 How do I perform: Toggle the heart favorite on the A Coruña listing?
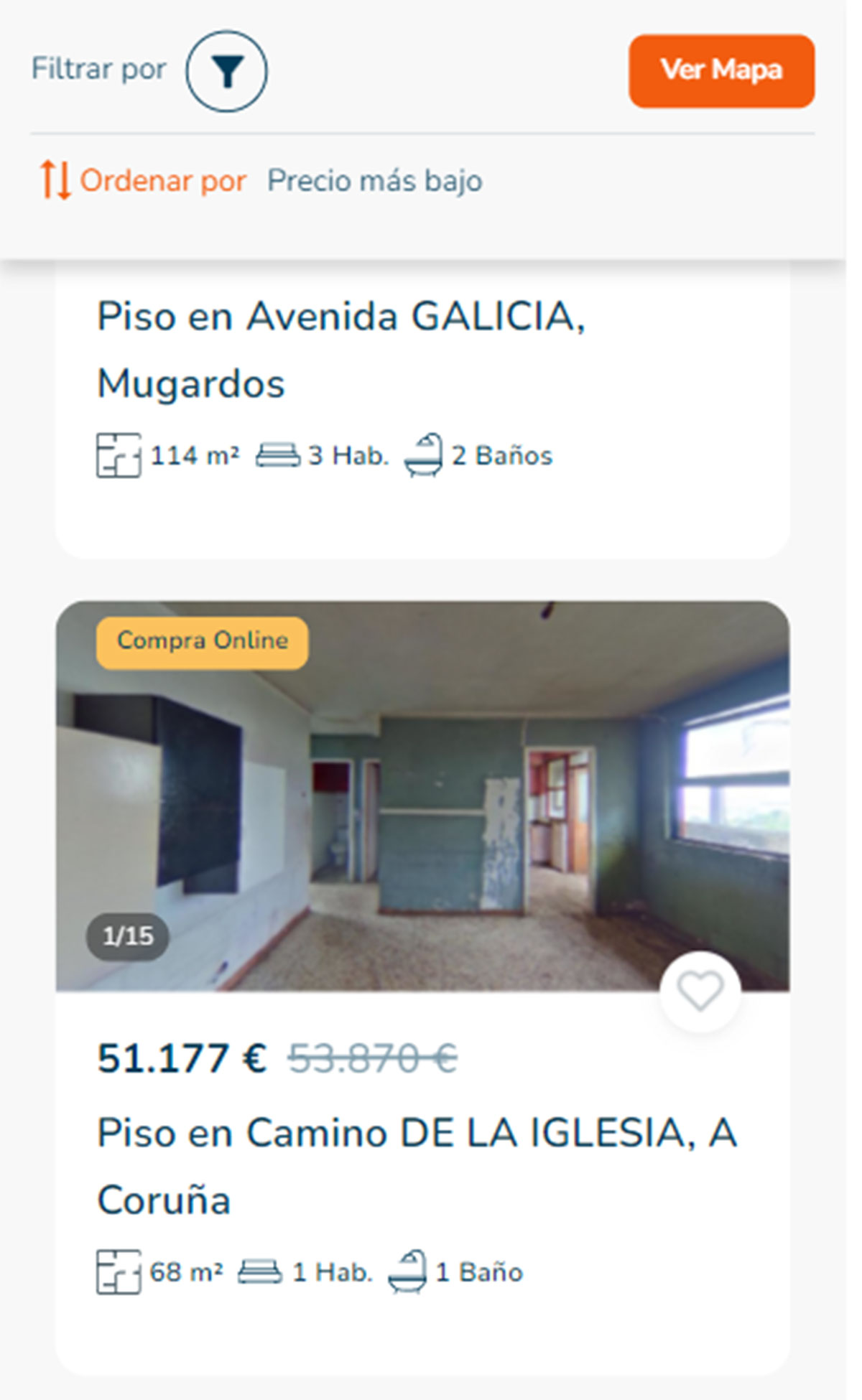pyautogui.click(x=700, y=991)
